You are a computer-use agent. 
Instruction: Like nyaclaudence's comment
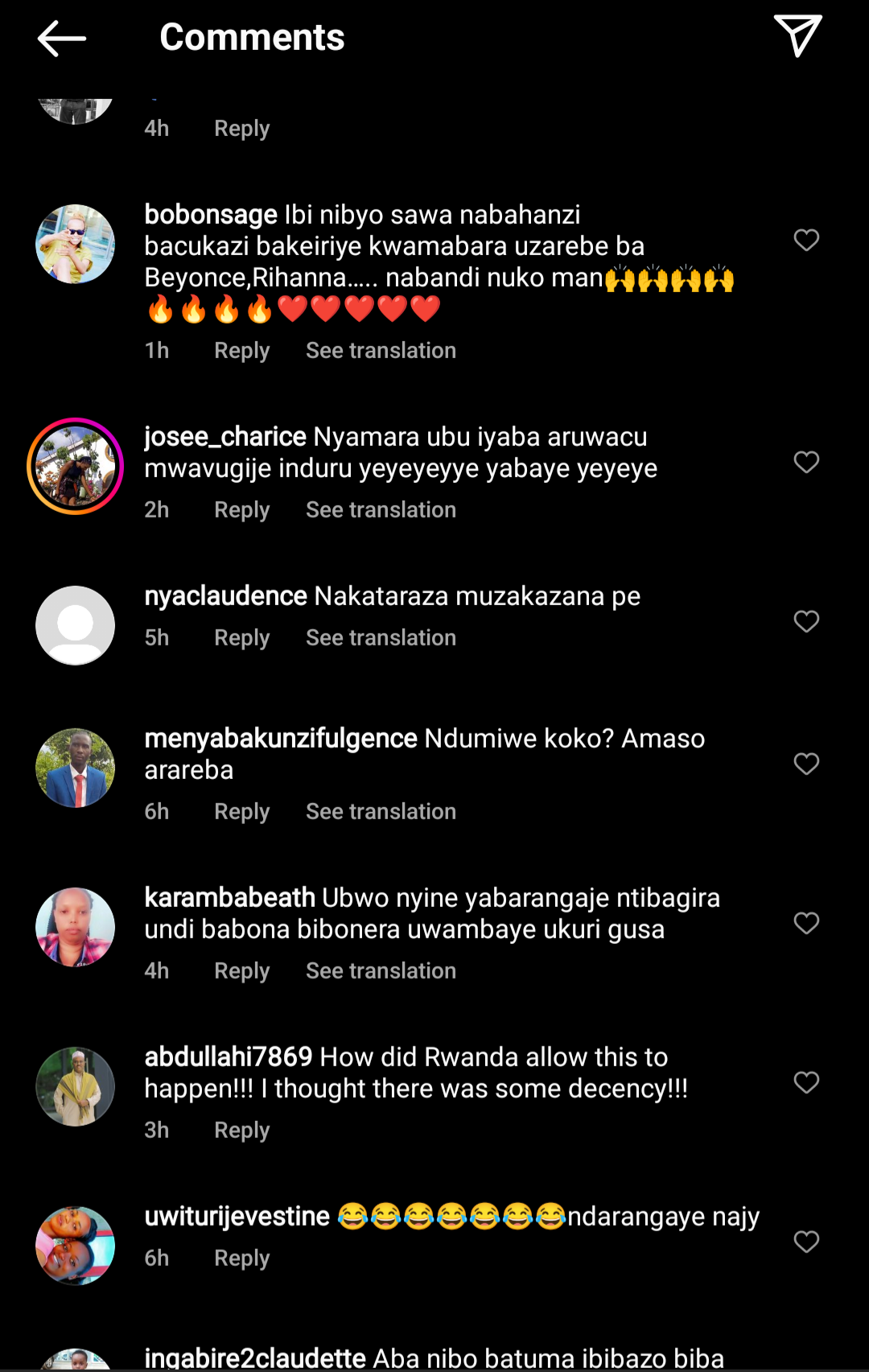click(805, 621)
